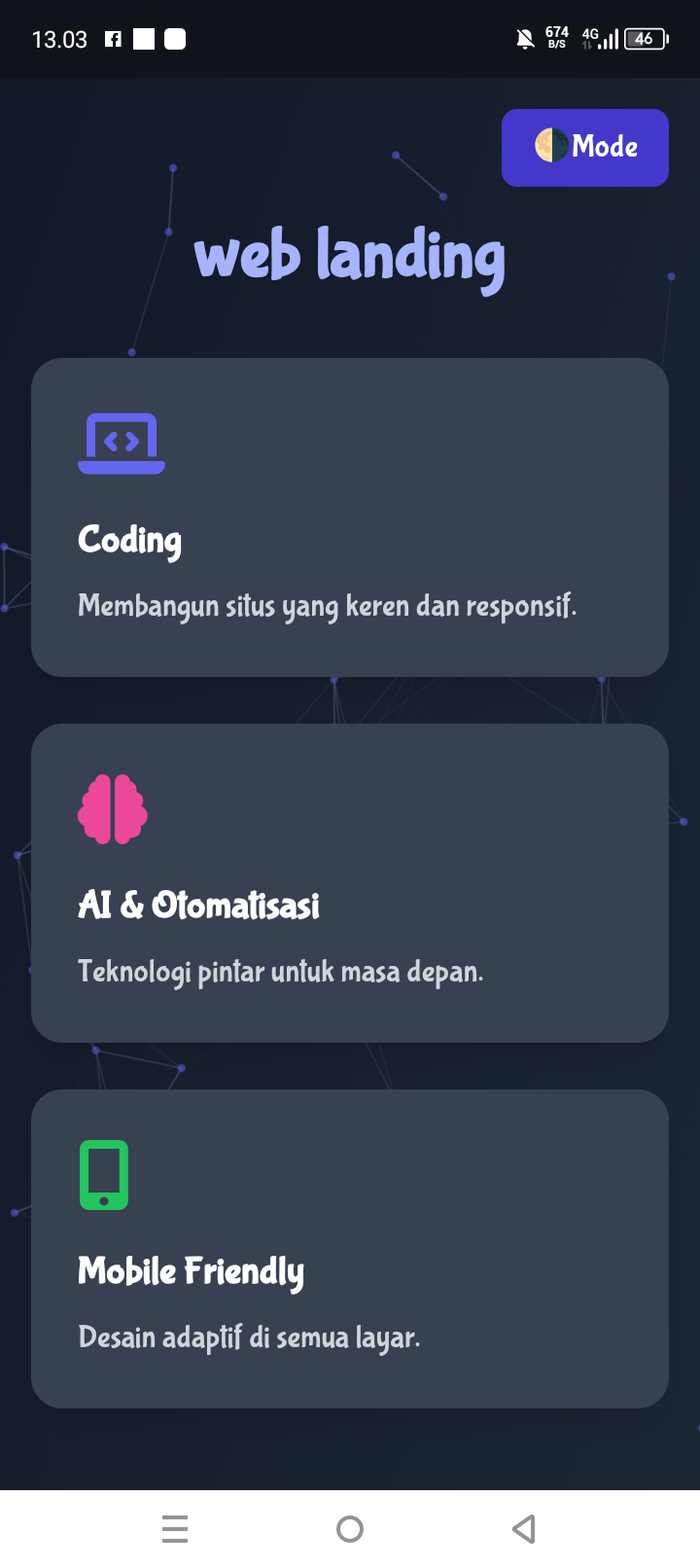The image size is (700, 1568).
Task: Open the Coding card
Action: (x=350, y=517)
